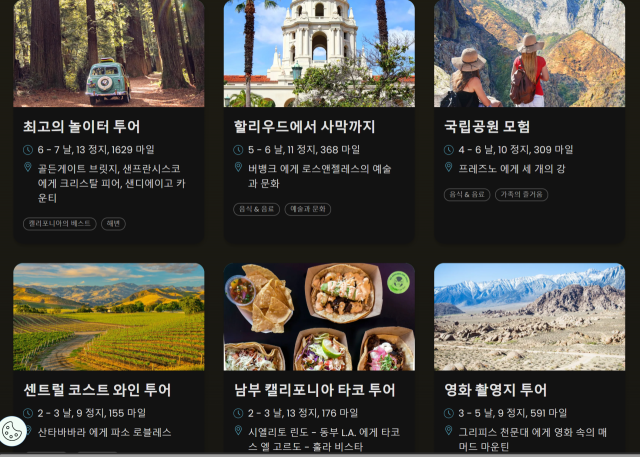Viewport: 640px width, 457px height.
Task: View the 영화 촬영지 투어 card
Action: click(x=496, y=390)
